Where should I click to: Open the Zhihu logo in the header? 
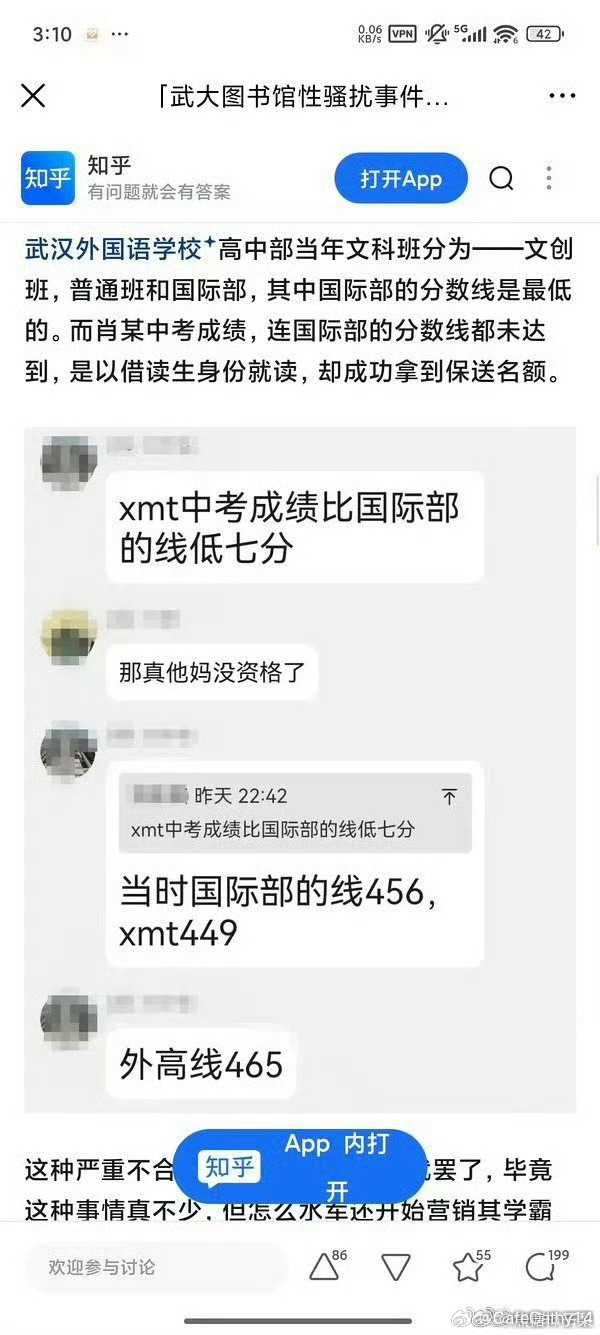click(x=48, y=179)
